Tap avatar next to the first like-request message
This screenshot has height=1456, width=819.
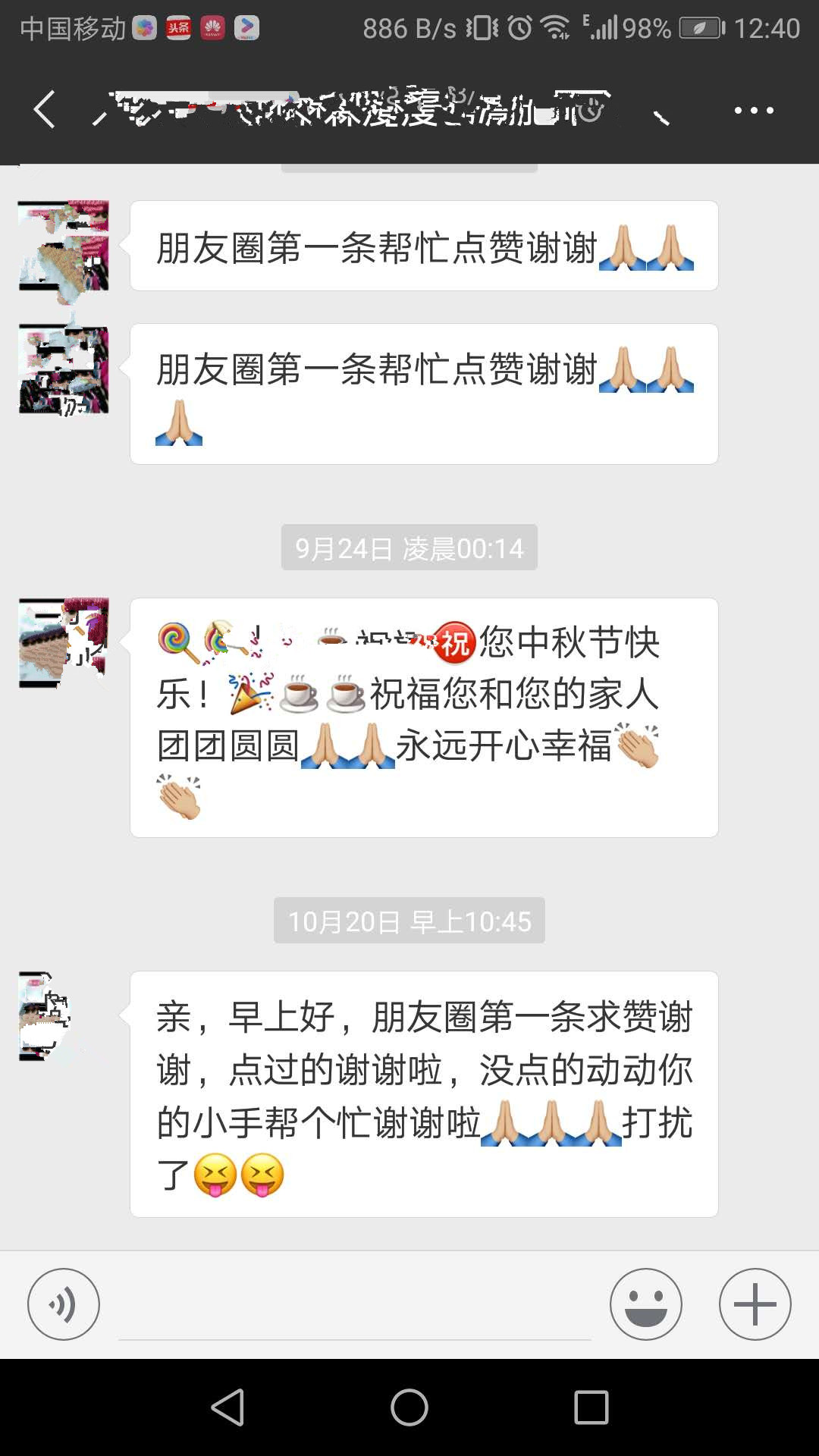pos(64,246)
